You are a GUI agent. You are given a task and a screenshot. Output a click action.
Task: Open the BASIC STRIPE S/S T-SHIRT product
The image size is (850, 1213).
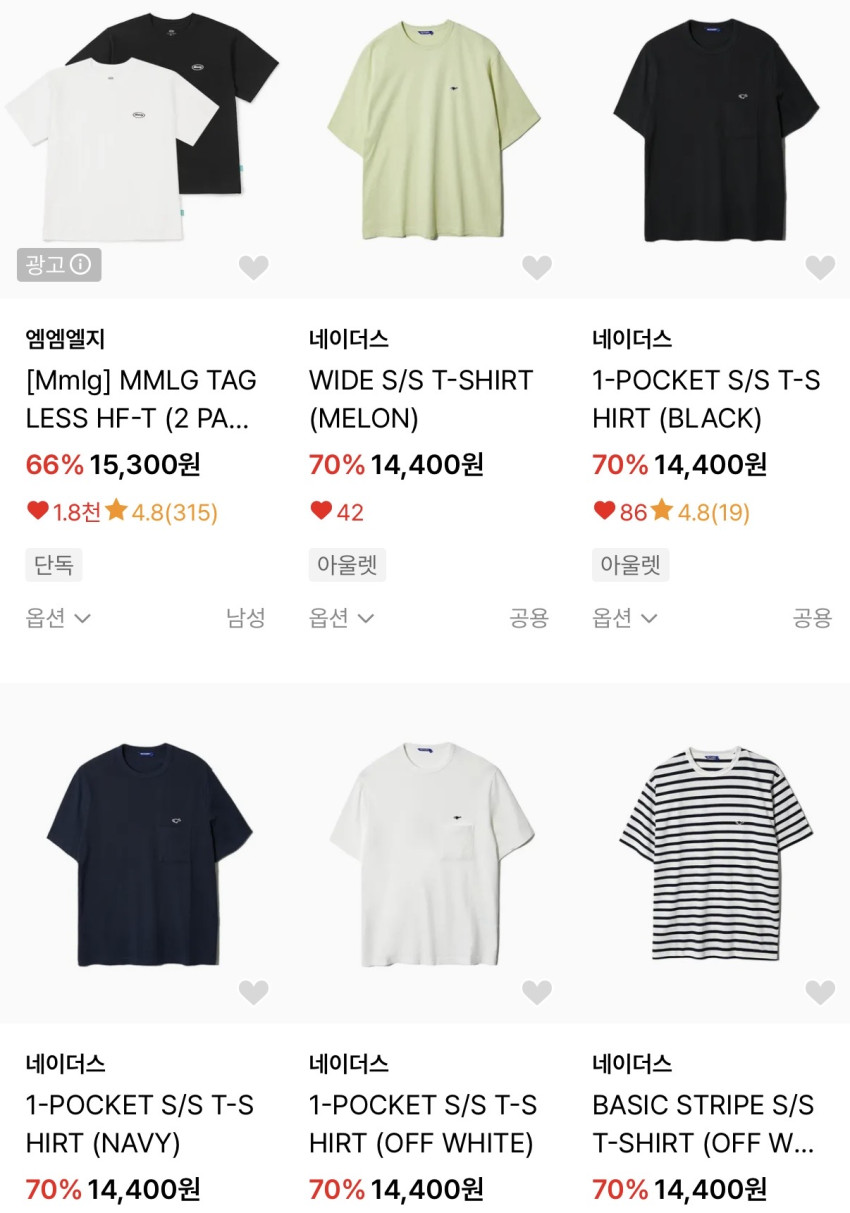click(703, 1124)
